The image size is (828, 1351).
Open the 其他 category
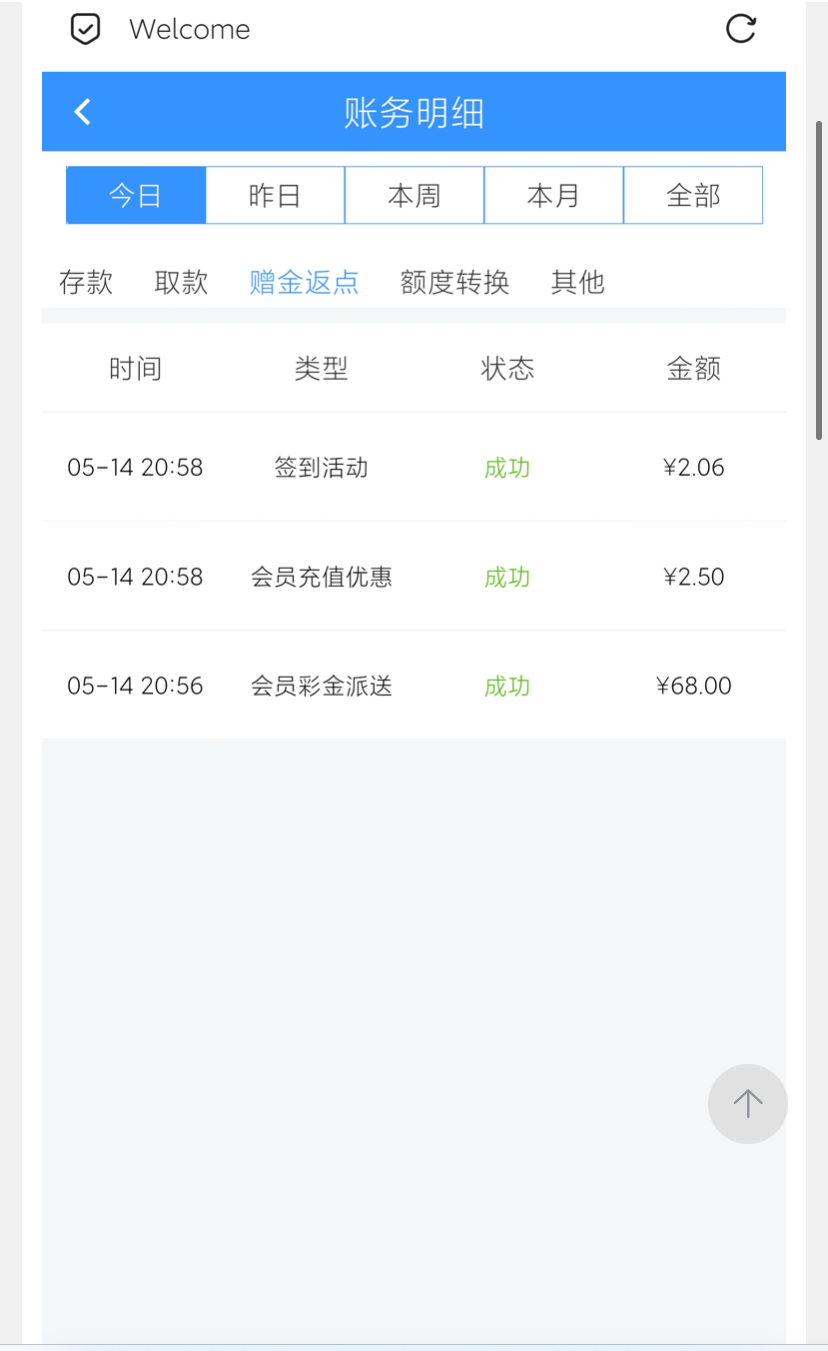tap(578, 283)
